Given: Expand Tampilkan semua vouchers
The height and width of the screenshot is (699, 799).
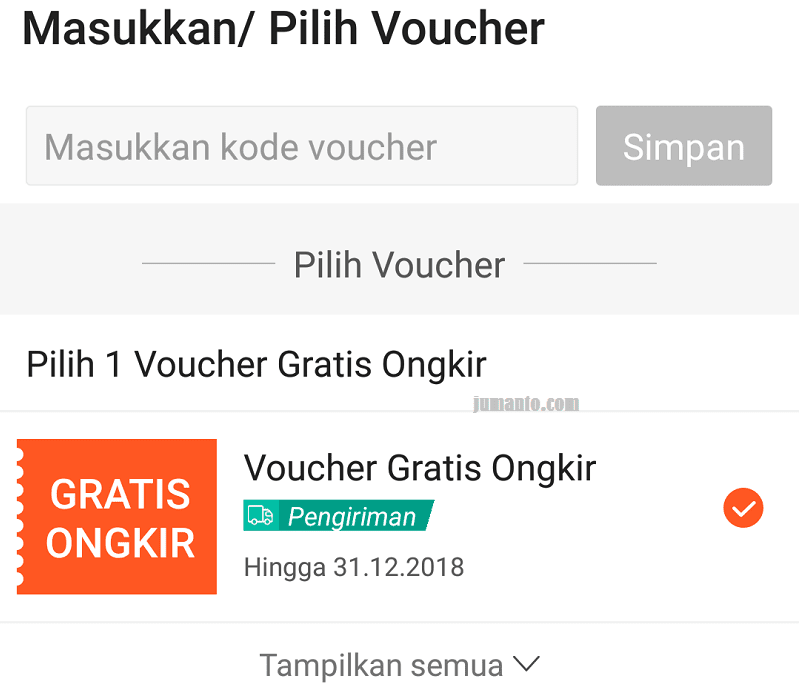Looking at the screenshot, I should coord(399,664).
